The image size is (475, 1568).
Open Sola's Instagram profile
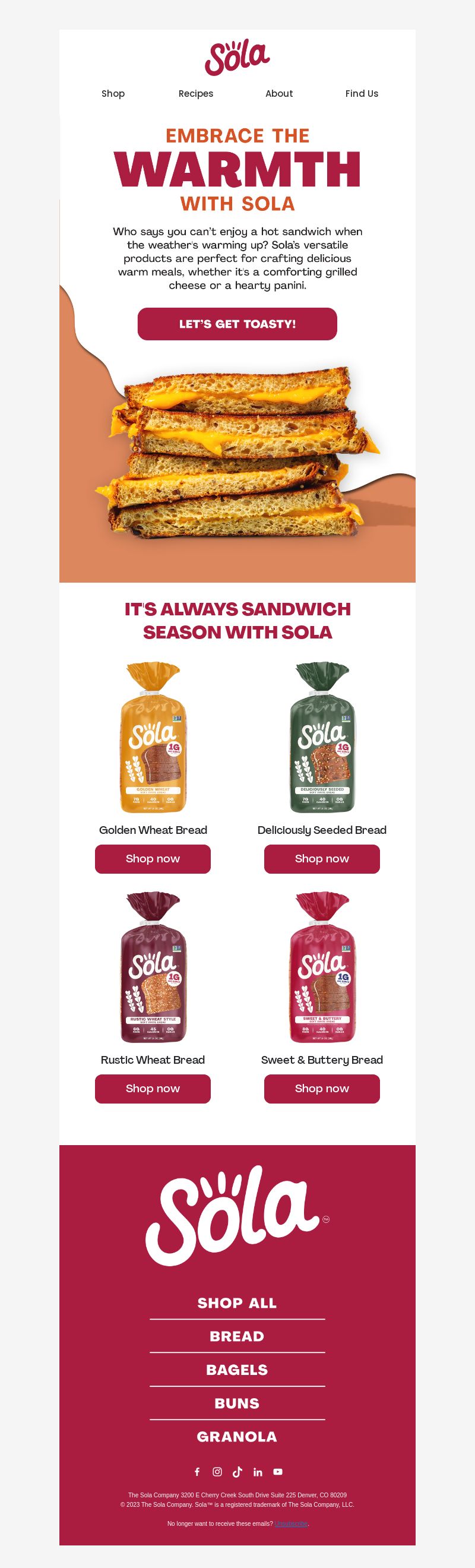(x=217, y=1472)
